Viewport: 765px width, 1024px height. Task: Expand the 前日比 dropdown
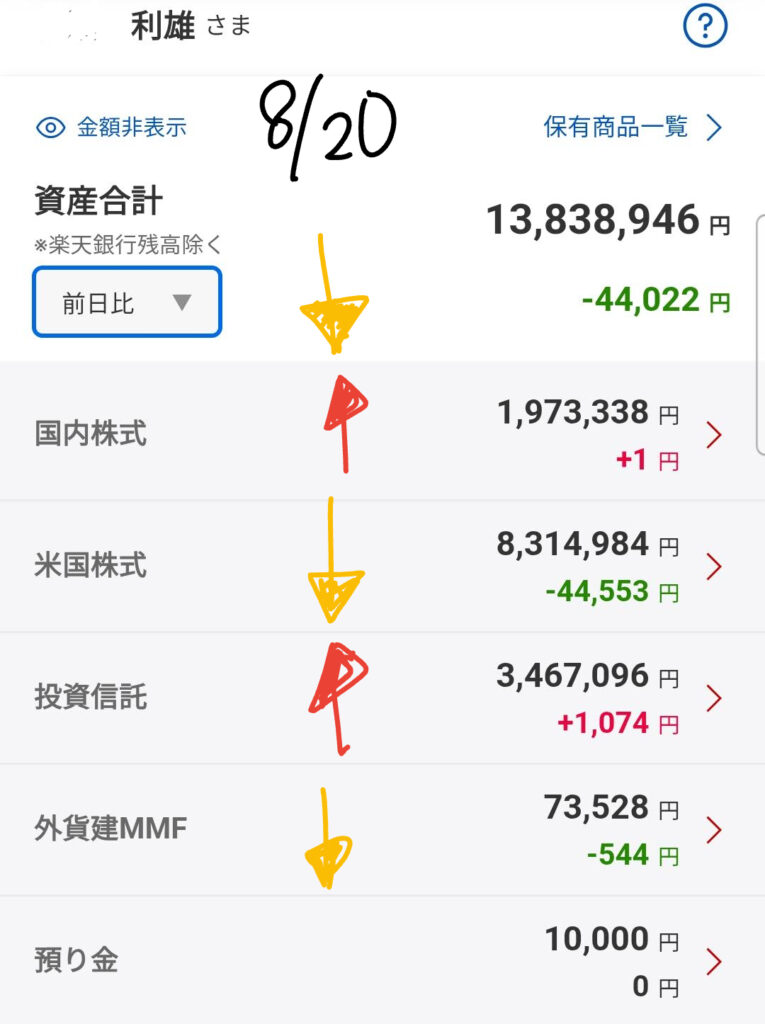tap(127, 302)
